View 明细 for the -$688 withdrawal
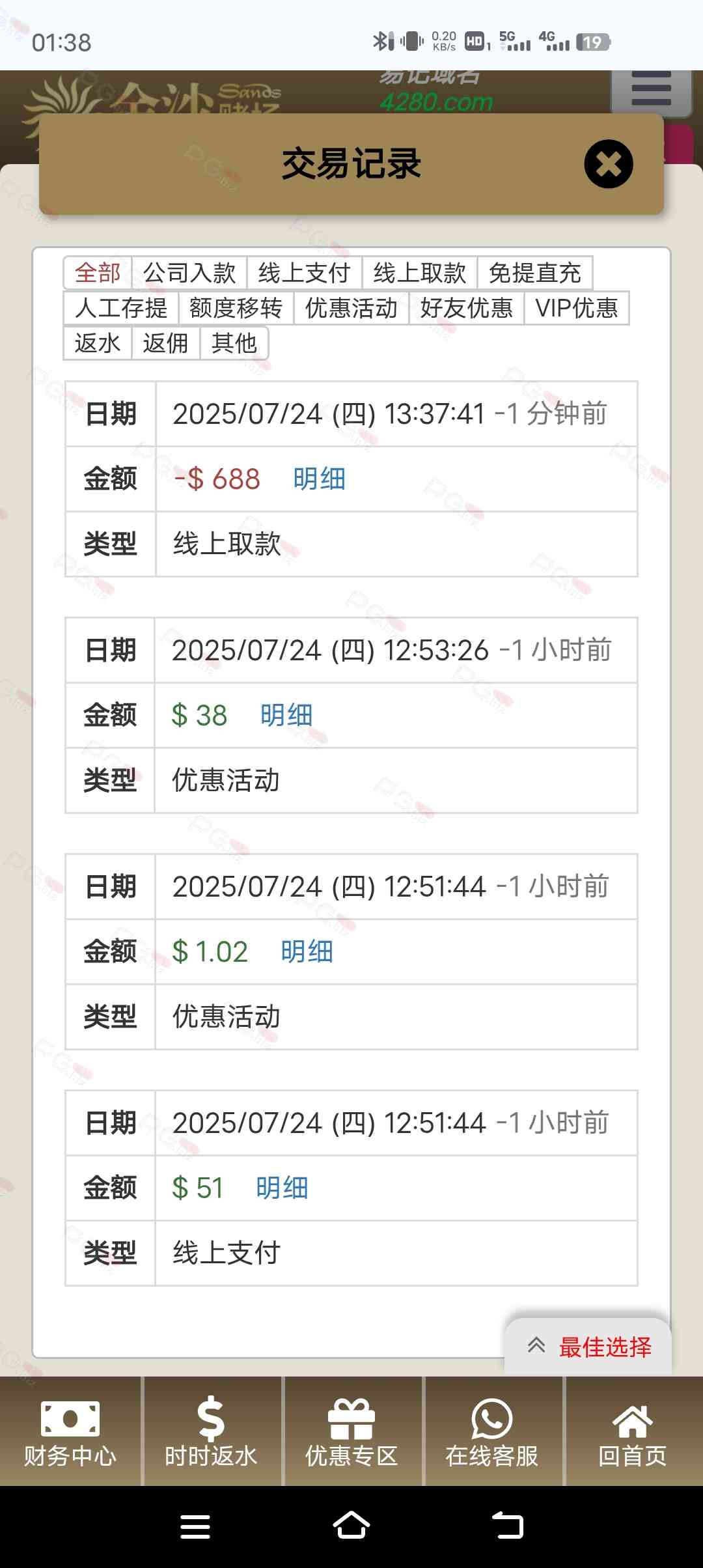This screenshot has width=703, height=1568. point(319,479)
